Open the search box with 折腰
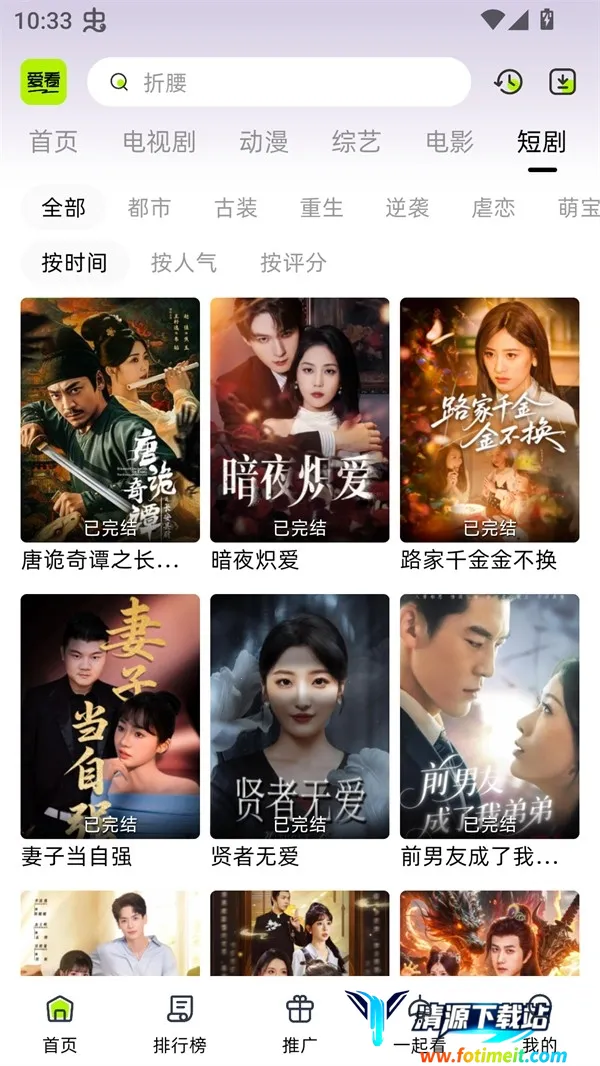Viewport: 600px width, 1066px height. coord(278,83)
